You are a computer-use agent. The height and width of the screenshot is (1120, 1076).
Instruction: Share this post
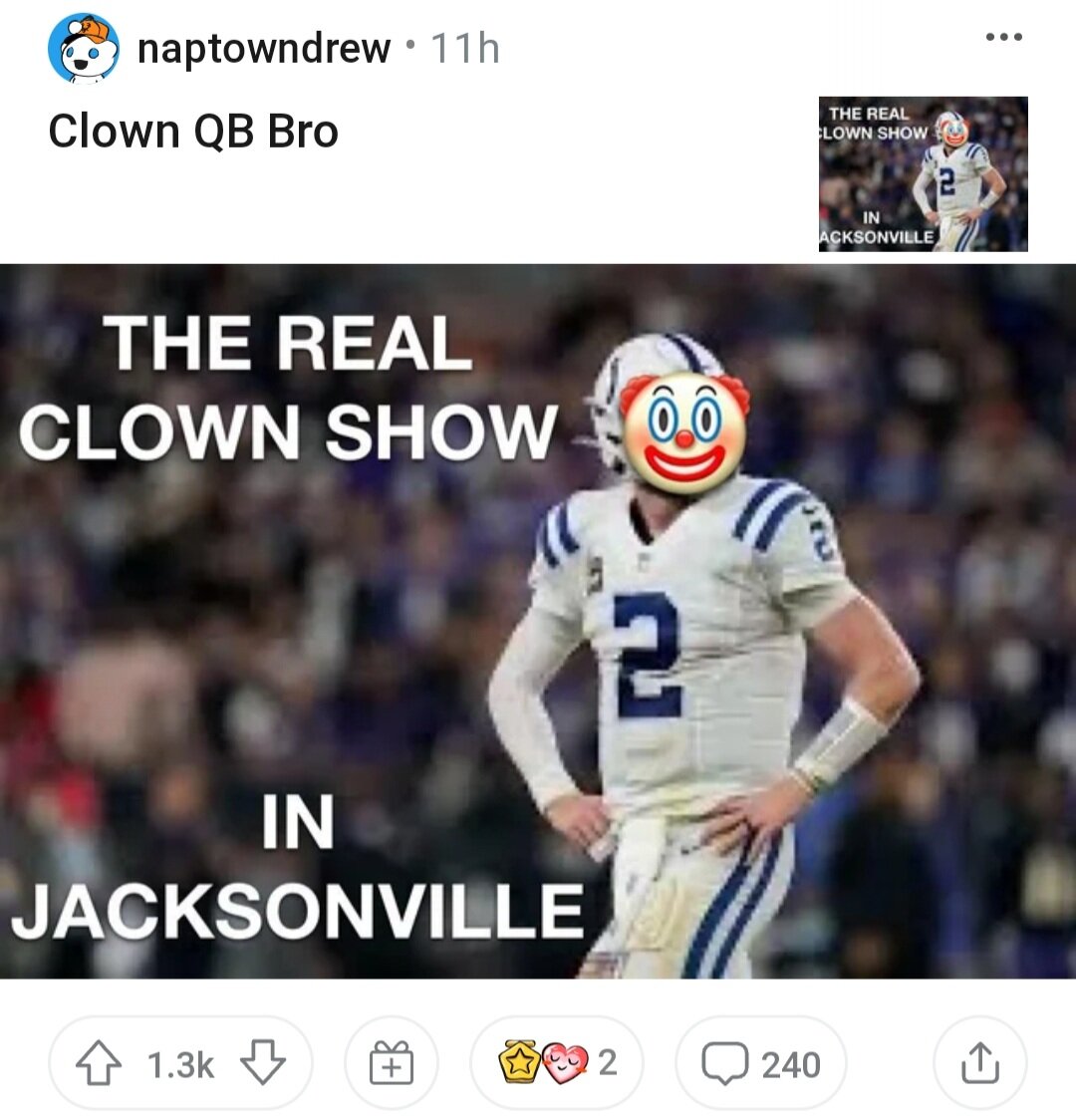[979, 1064]
